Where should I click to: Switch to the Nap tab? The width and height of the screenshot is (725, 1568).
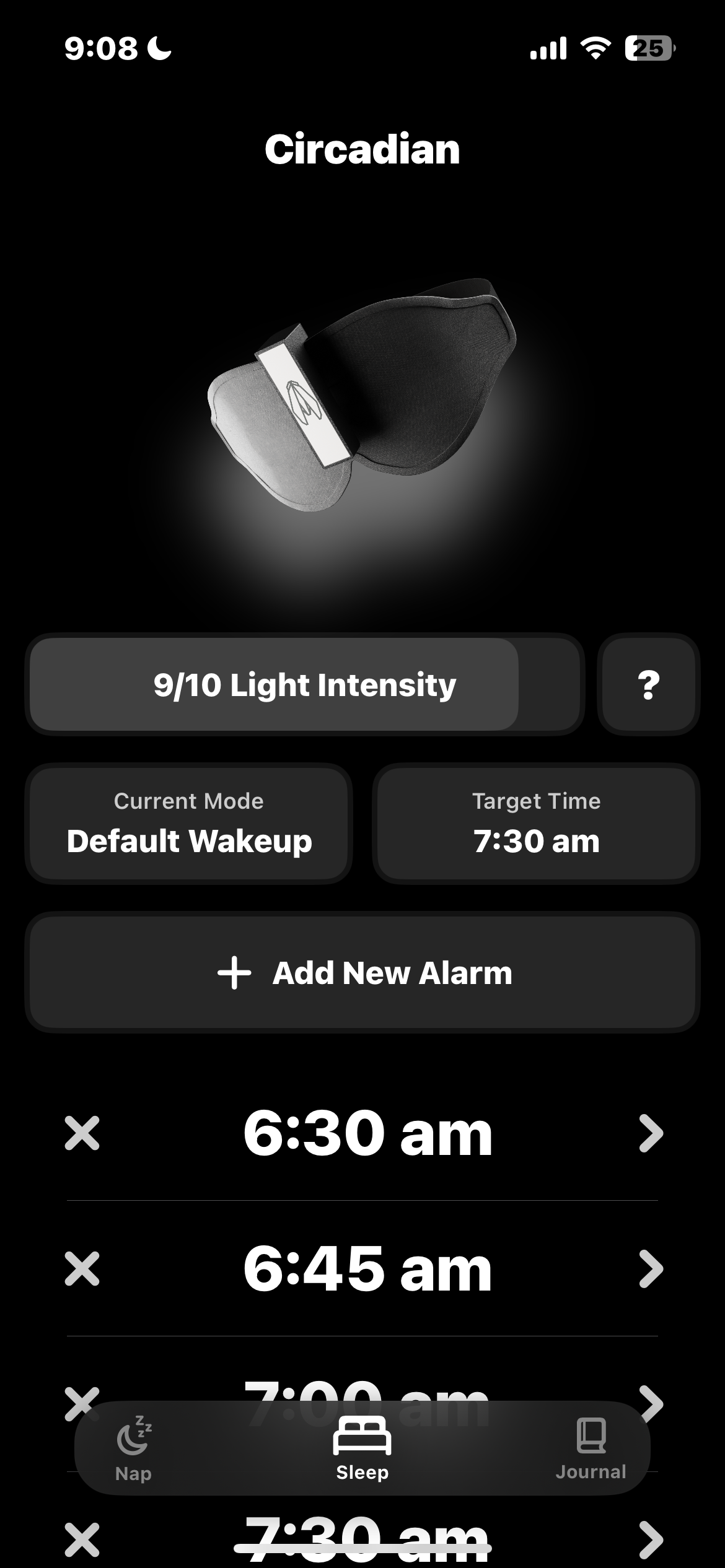pyautogui.click(x=133, y=1448)
